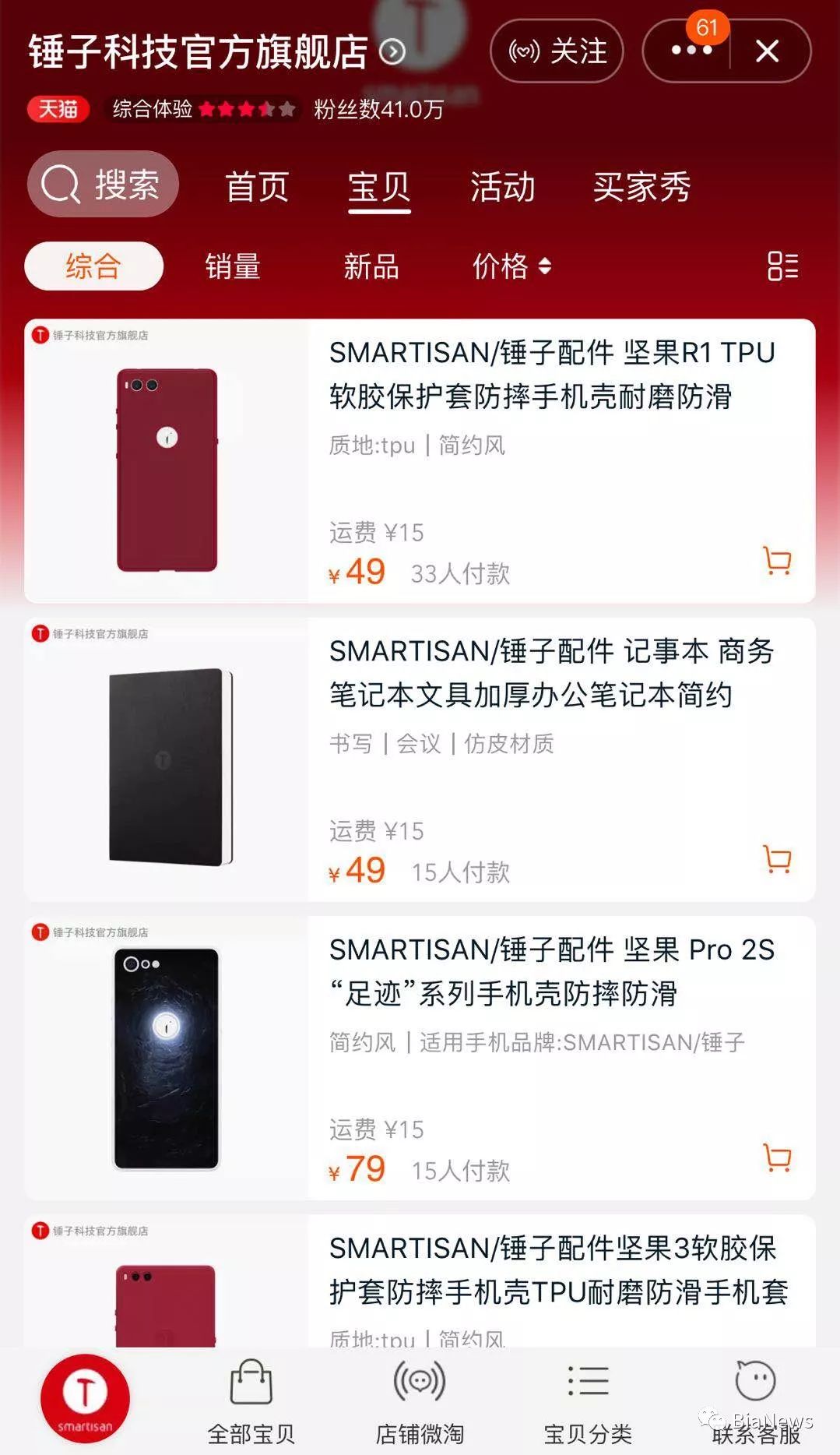This screenshot has height=1455, width=840.
Task: Open the 搜索 search box
Action: tap(104, 185)
